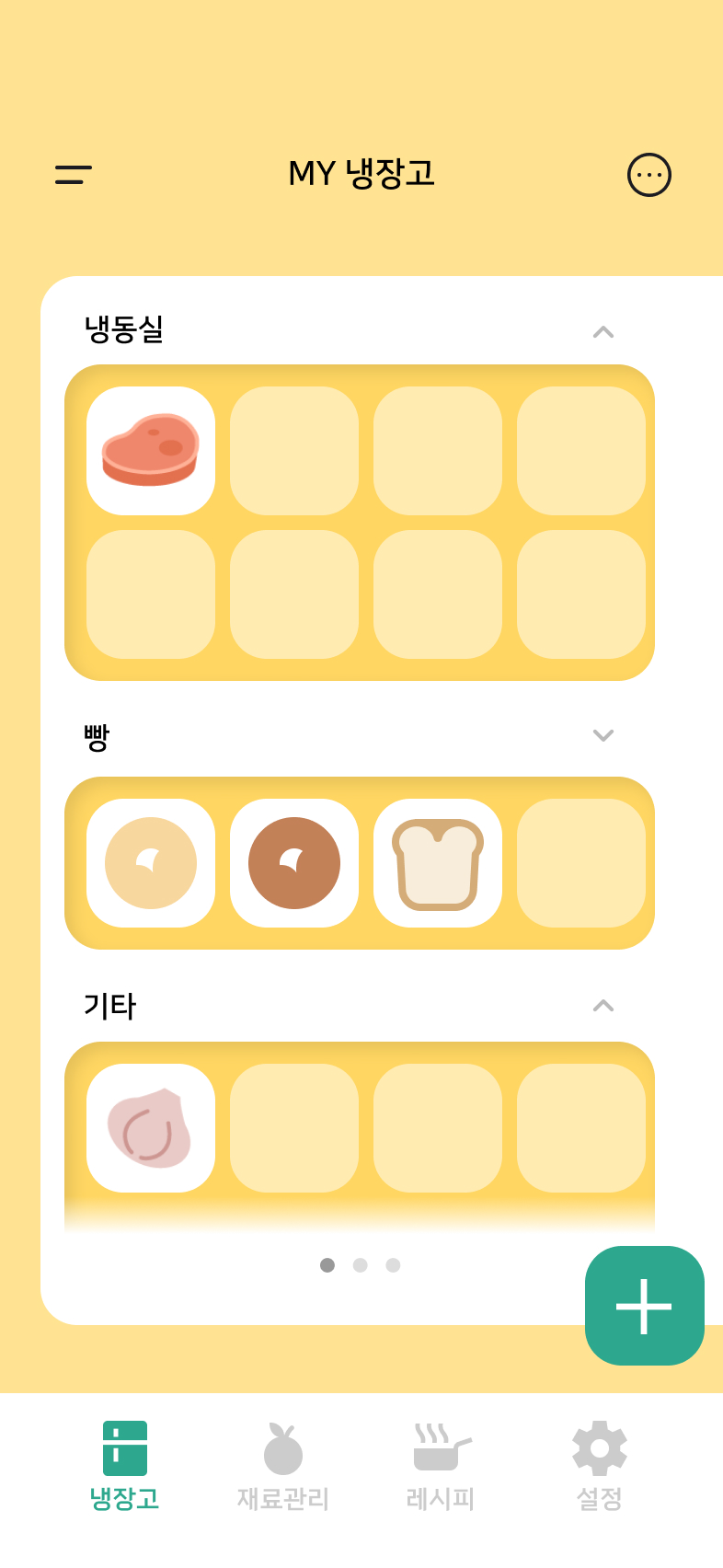Open the hamburger menu

[x=72, y=175]
